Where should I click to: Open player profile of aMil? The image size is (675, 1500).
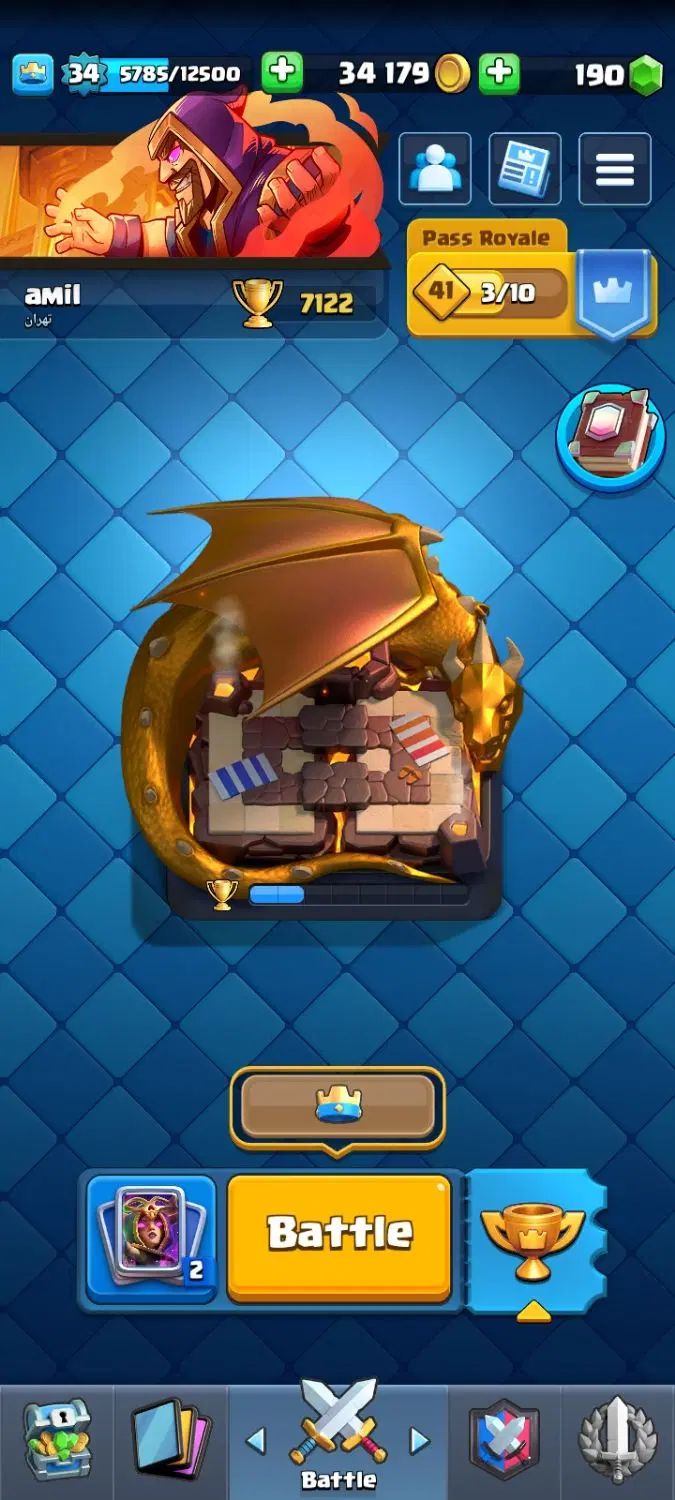pyautogui.click(x=52, y=296)
